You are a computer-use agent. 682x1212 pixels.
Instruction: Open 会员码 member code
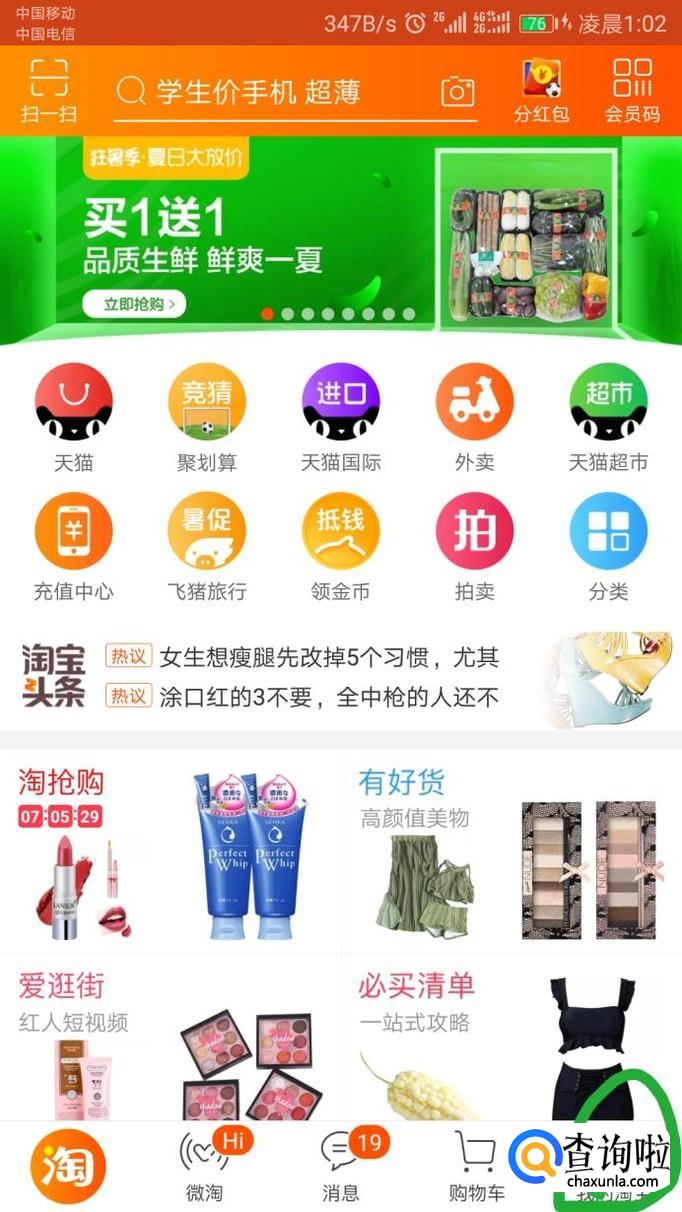click(x=632, y=91)
